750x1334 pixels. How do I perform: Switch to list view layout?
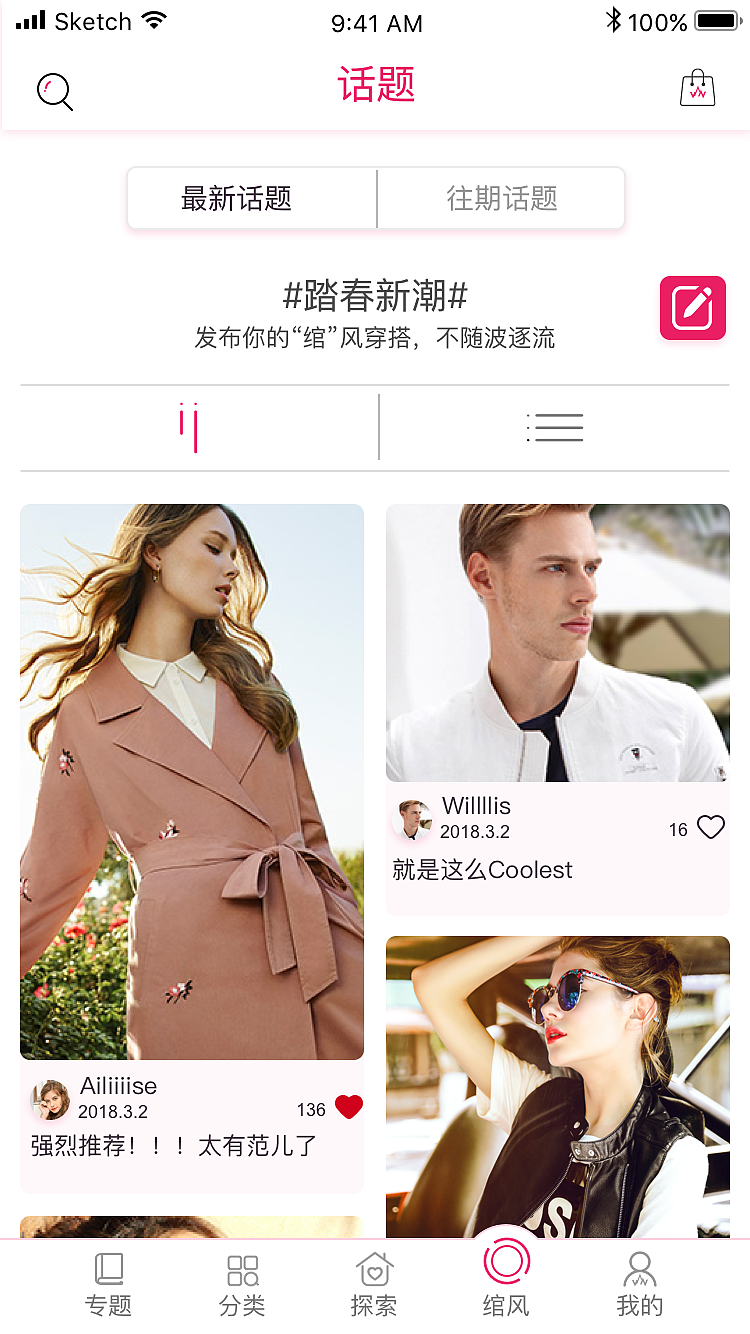pos(555,427)
